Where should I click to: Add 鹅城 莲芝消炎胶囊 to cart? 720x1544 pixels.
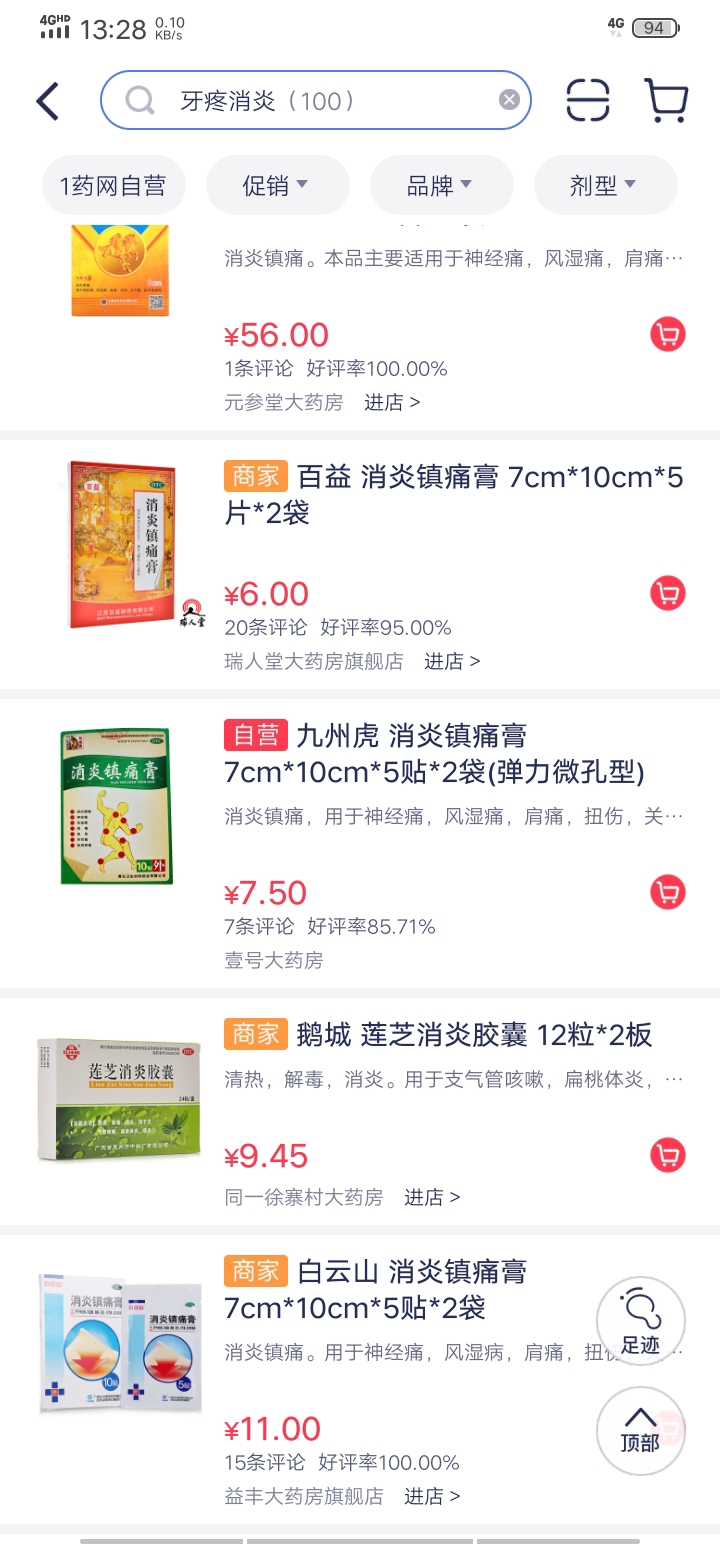click(668, 1155)
